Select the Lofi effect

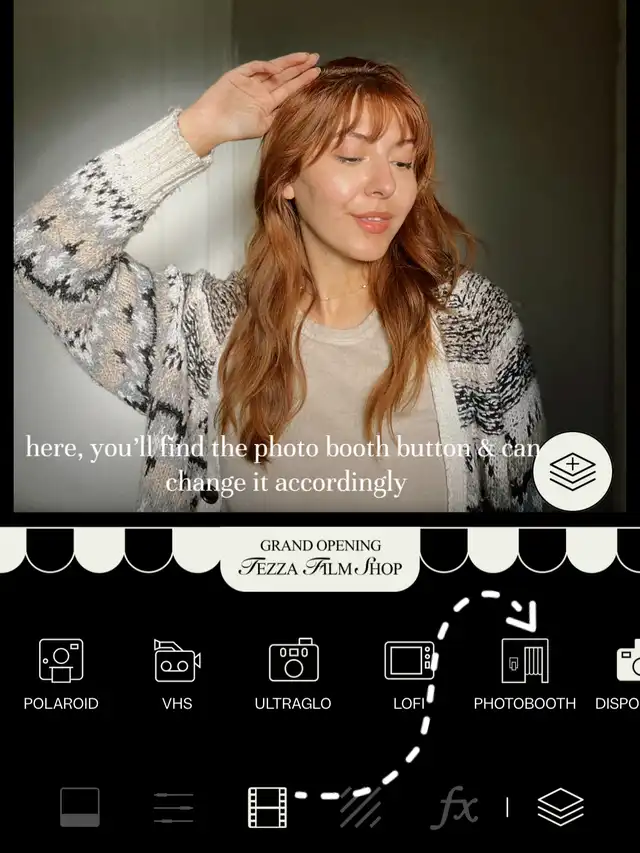(x=409, y=672)
